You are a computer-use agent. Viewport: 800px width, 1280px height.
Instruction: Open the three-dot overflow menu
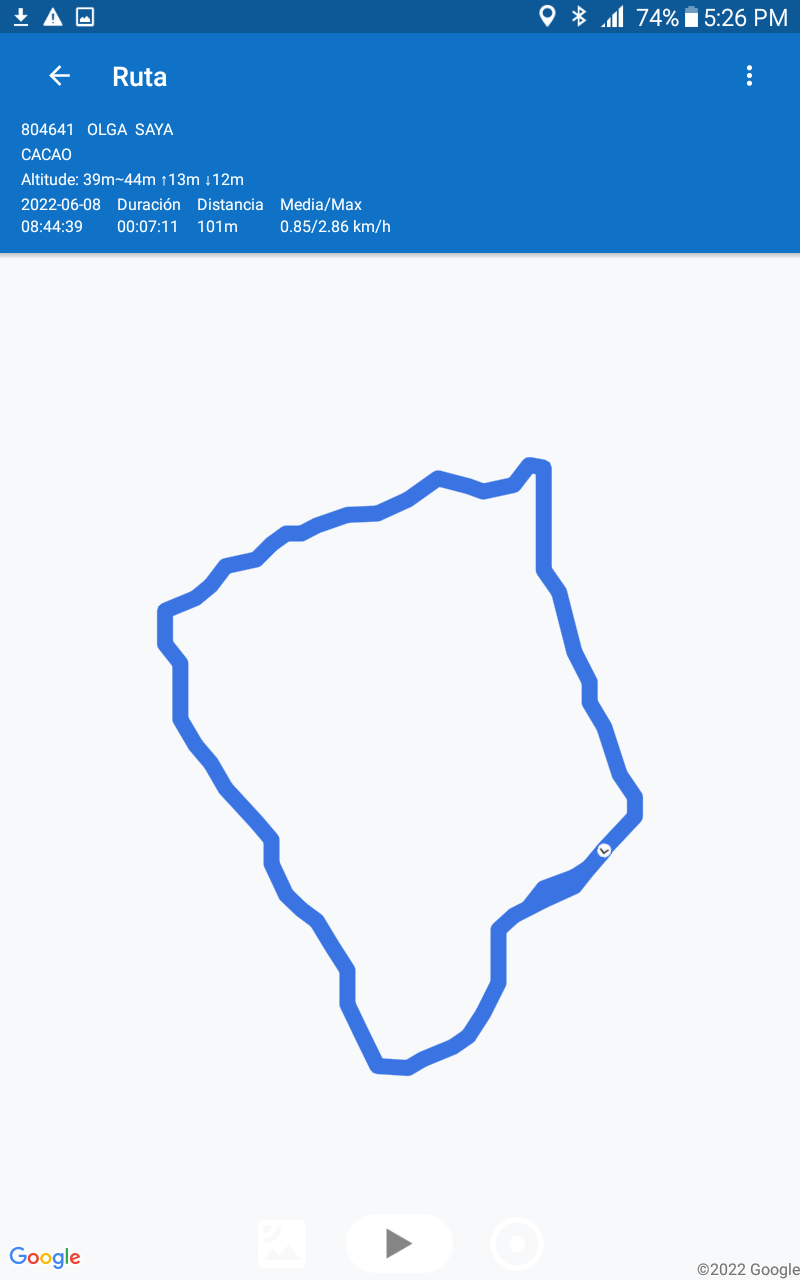click(x=749, y=76)
